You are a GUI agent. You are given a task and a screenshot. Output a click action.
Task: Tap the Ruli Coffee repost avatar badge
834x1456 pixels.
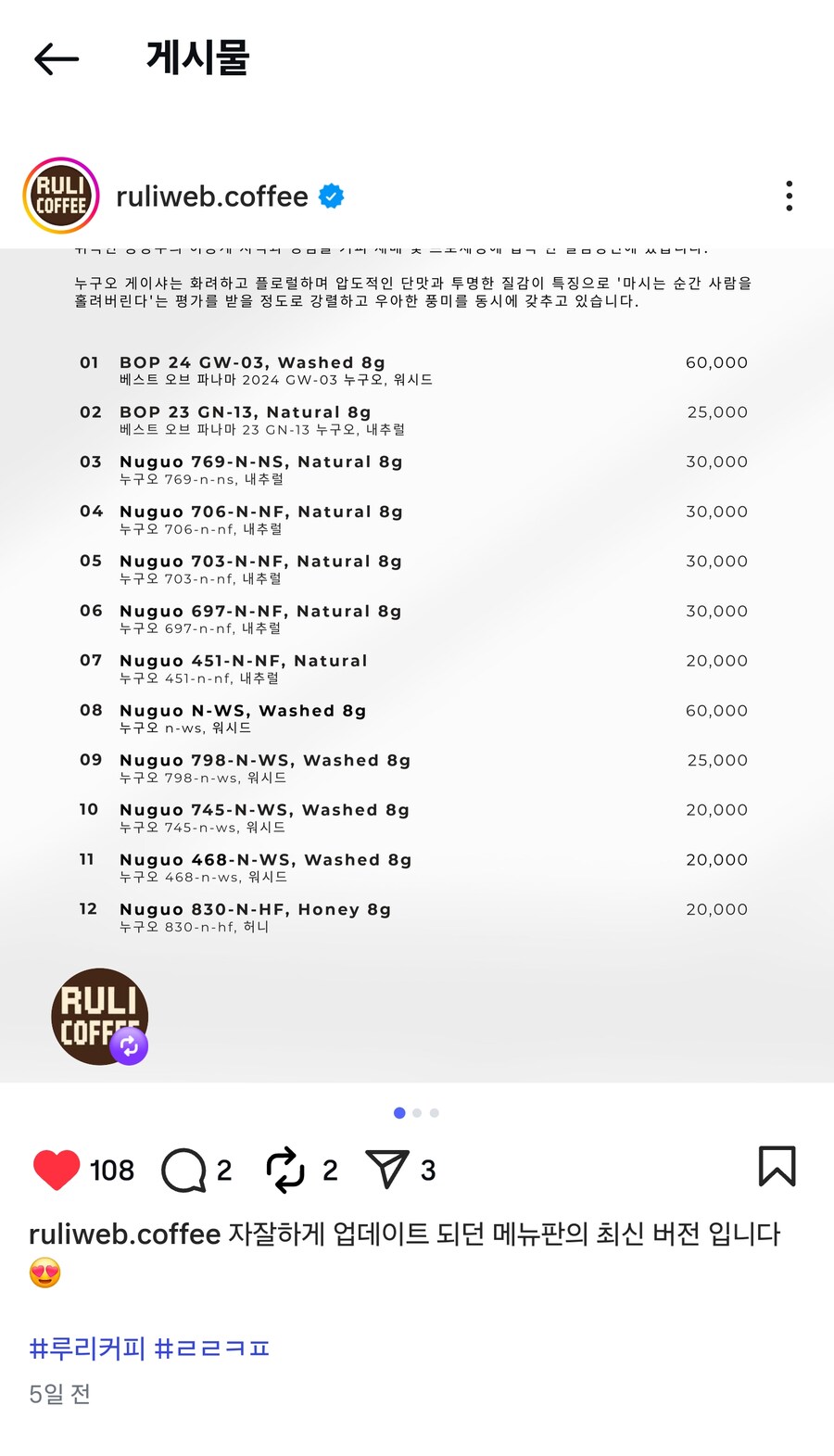(x=100, y=1017)
